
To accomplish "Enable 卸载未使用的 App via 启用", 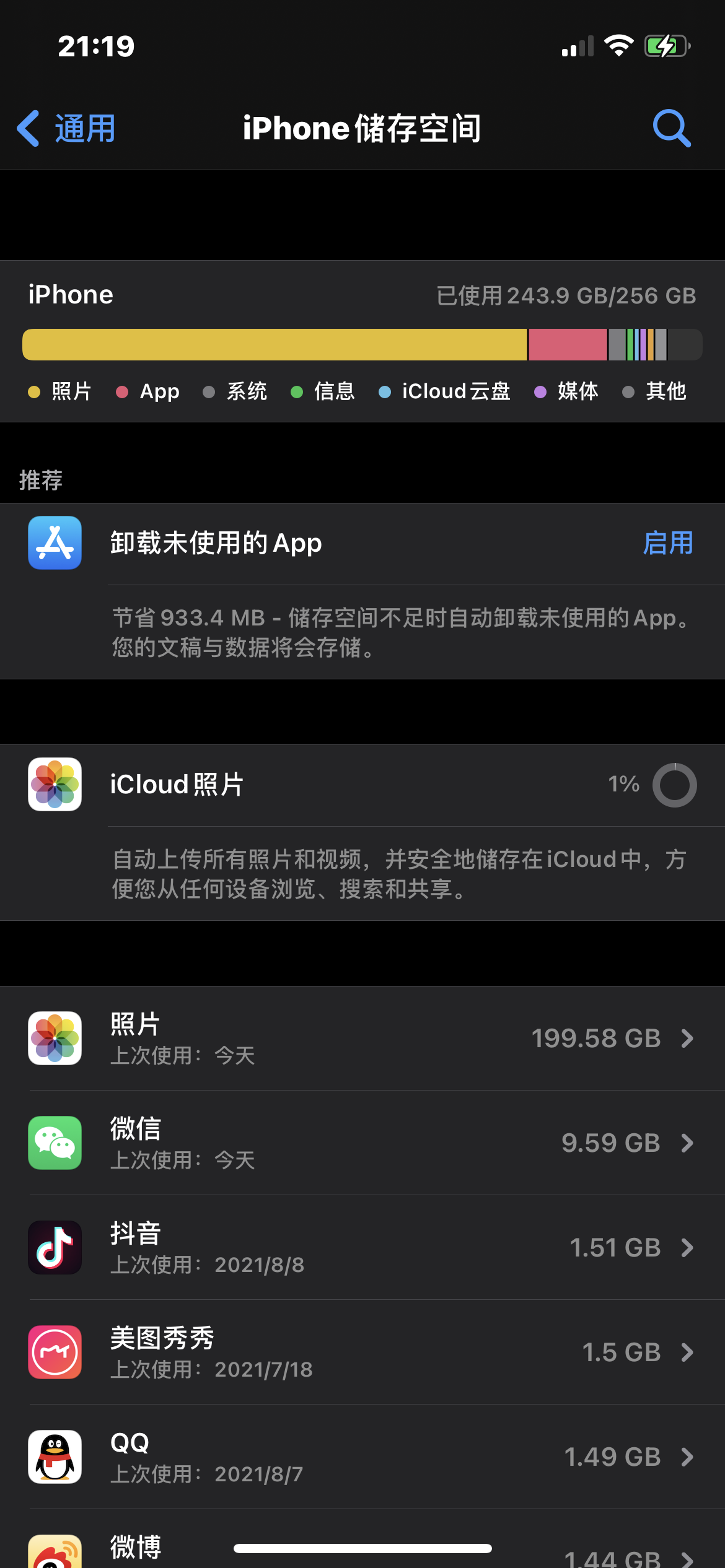I will click(667, 543).
